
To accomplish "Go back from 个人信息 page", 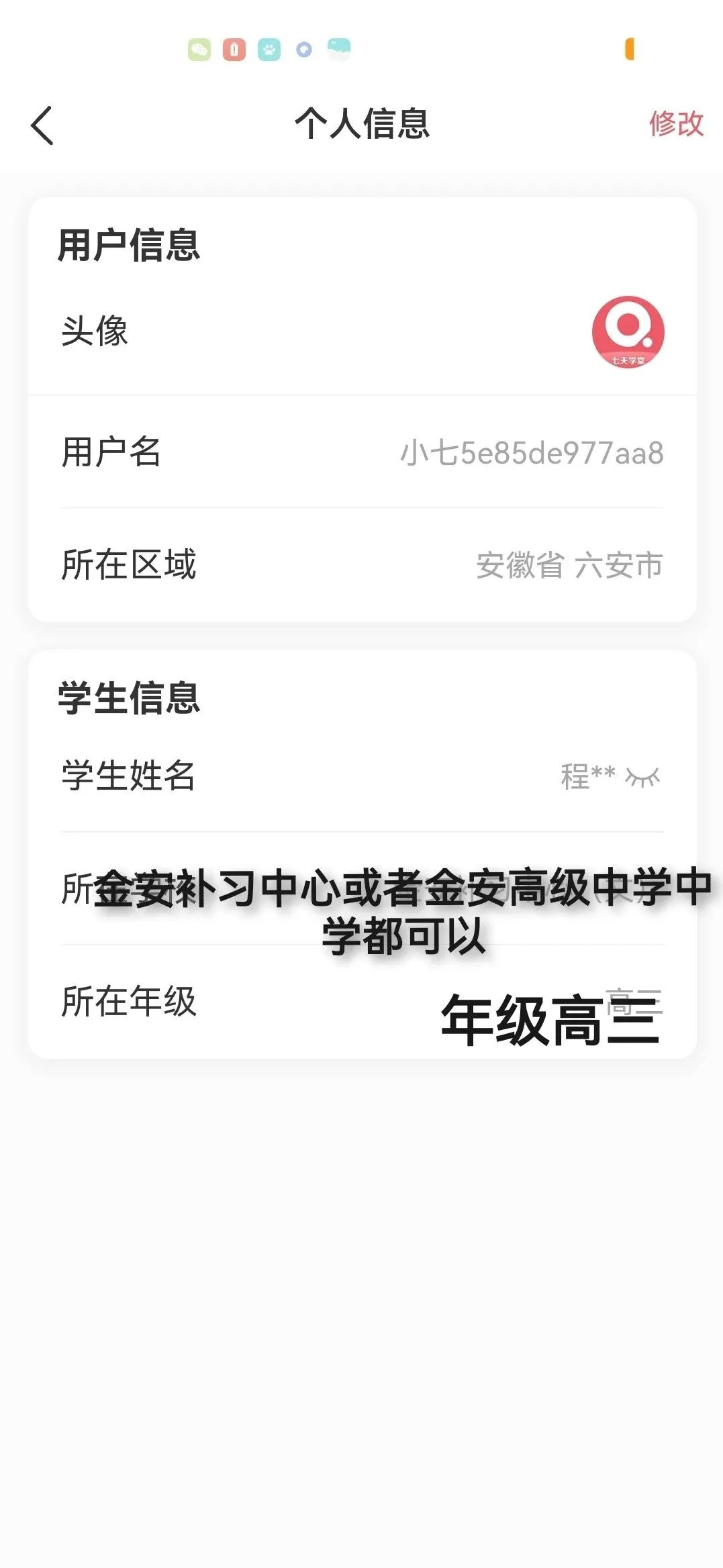I will click(x=42, y=125).
